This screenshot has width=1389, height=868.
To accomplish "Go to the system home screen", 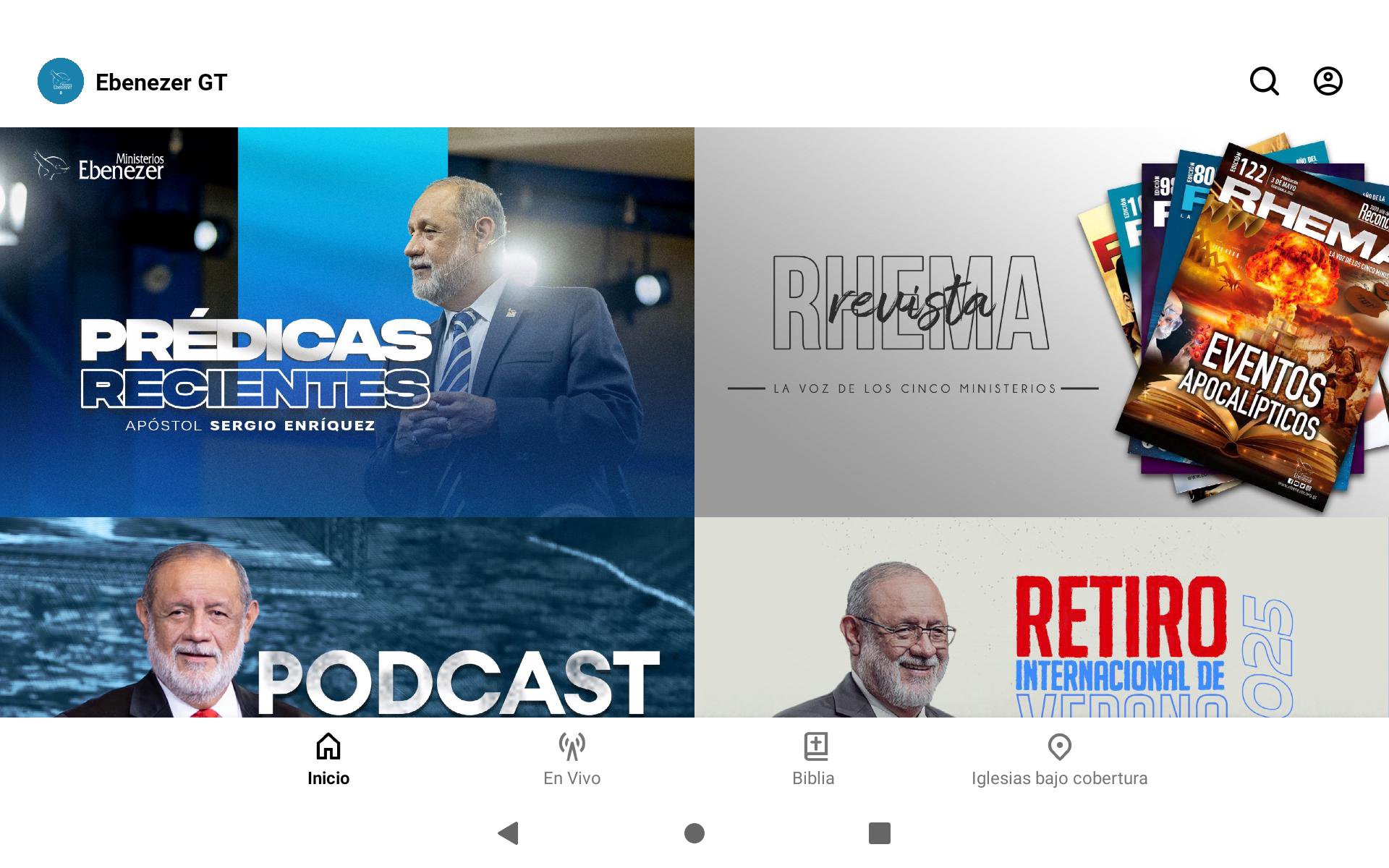I will tap(694, 833).
